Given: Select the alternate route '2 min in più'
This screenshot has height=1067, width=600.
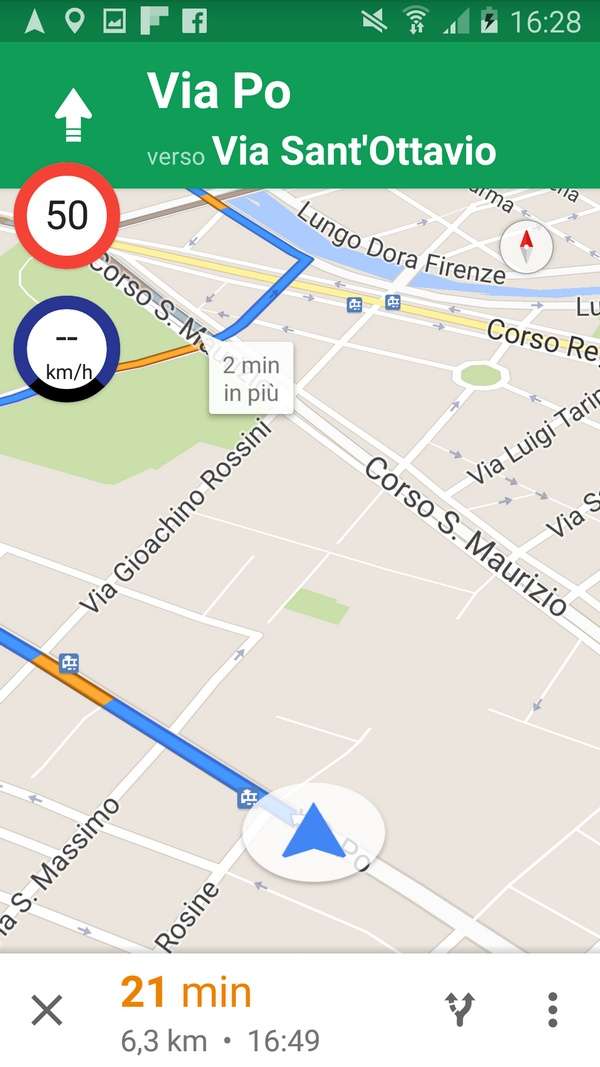Looking at the screenshot, I should click(x=251, y=378).
